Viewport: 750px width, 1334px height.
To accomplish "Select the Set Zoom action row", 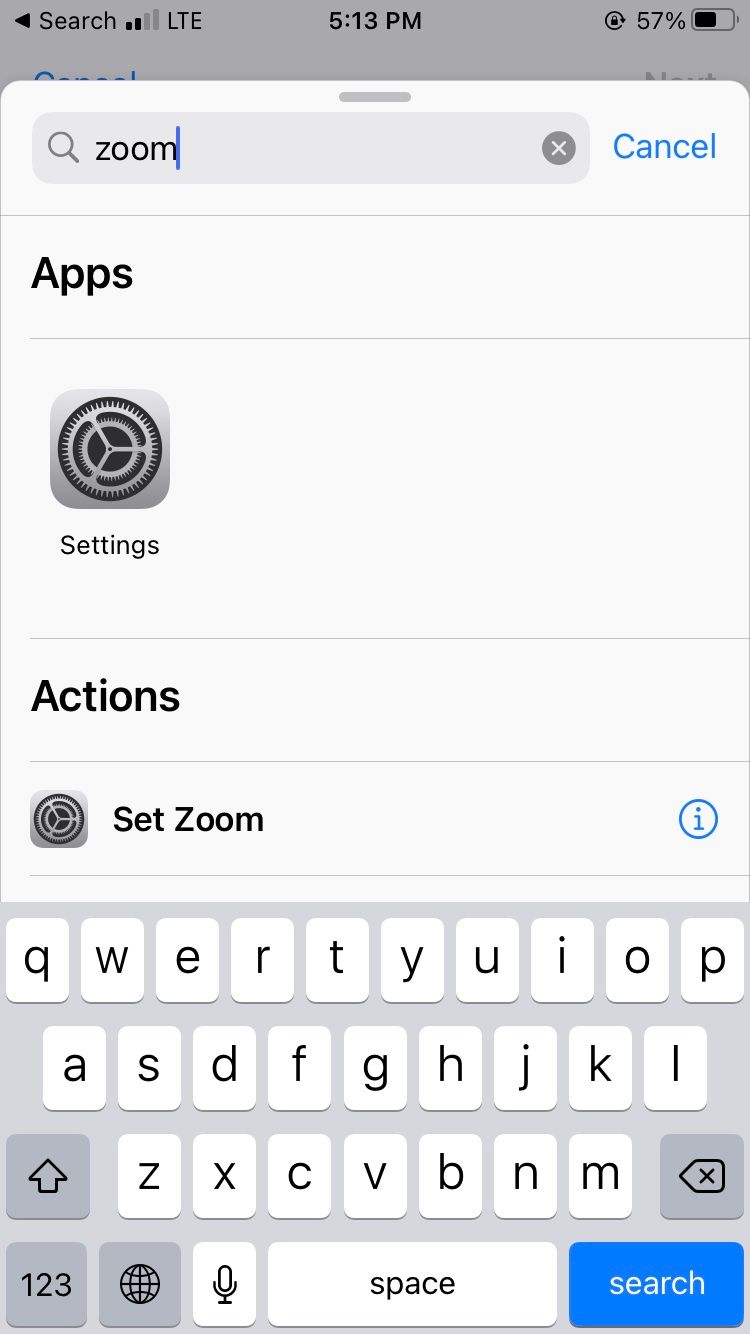I will coord(300,819).
